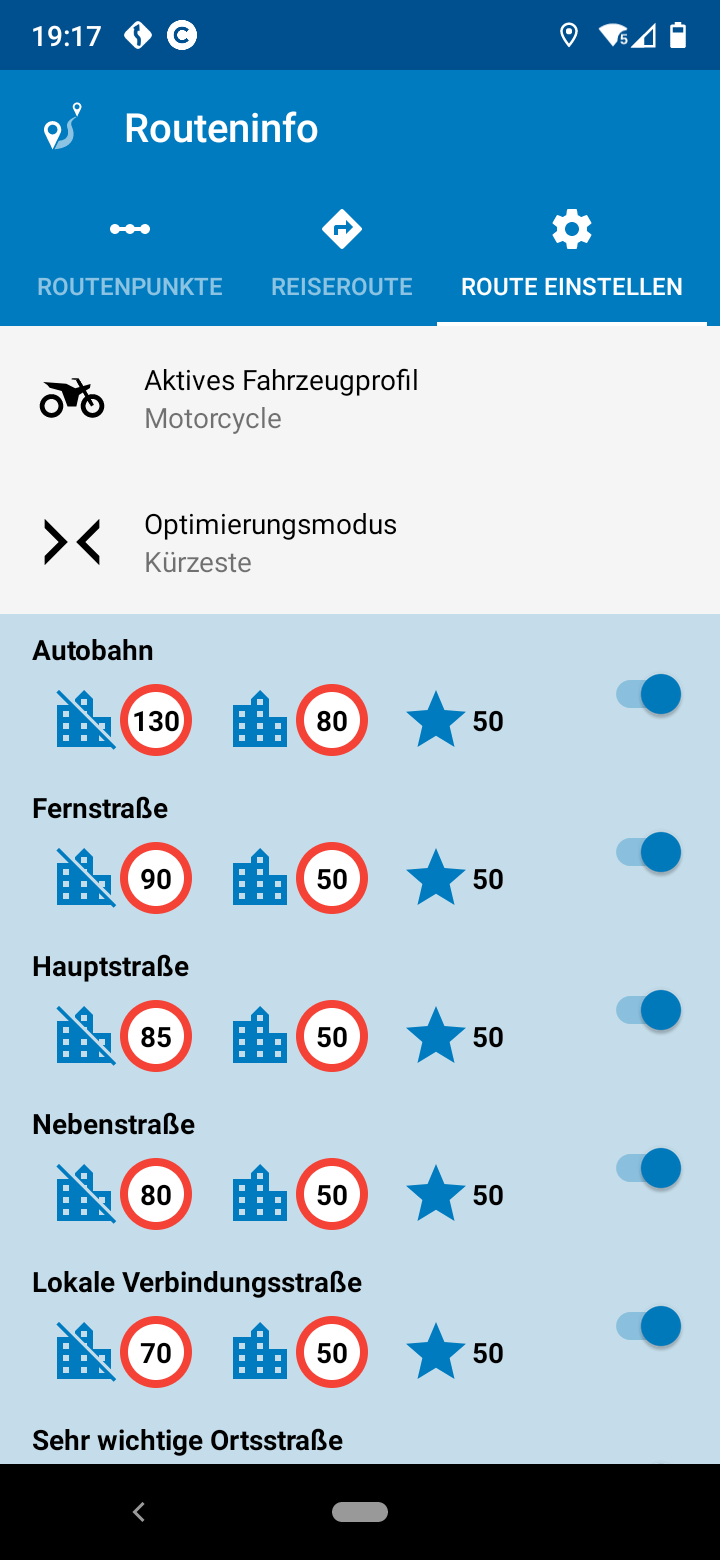
Task: Tap the 130 speed limit for Autobahn
Action: [156, 720]
